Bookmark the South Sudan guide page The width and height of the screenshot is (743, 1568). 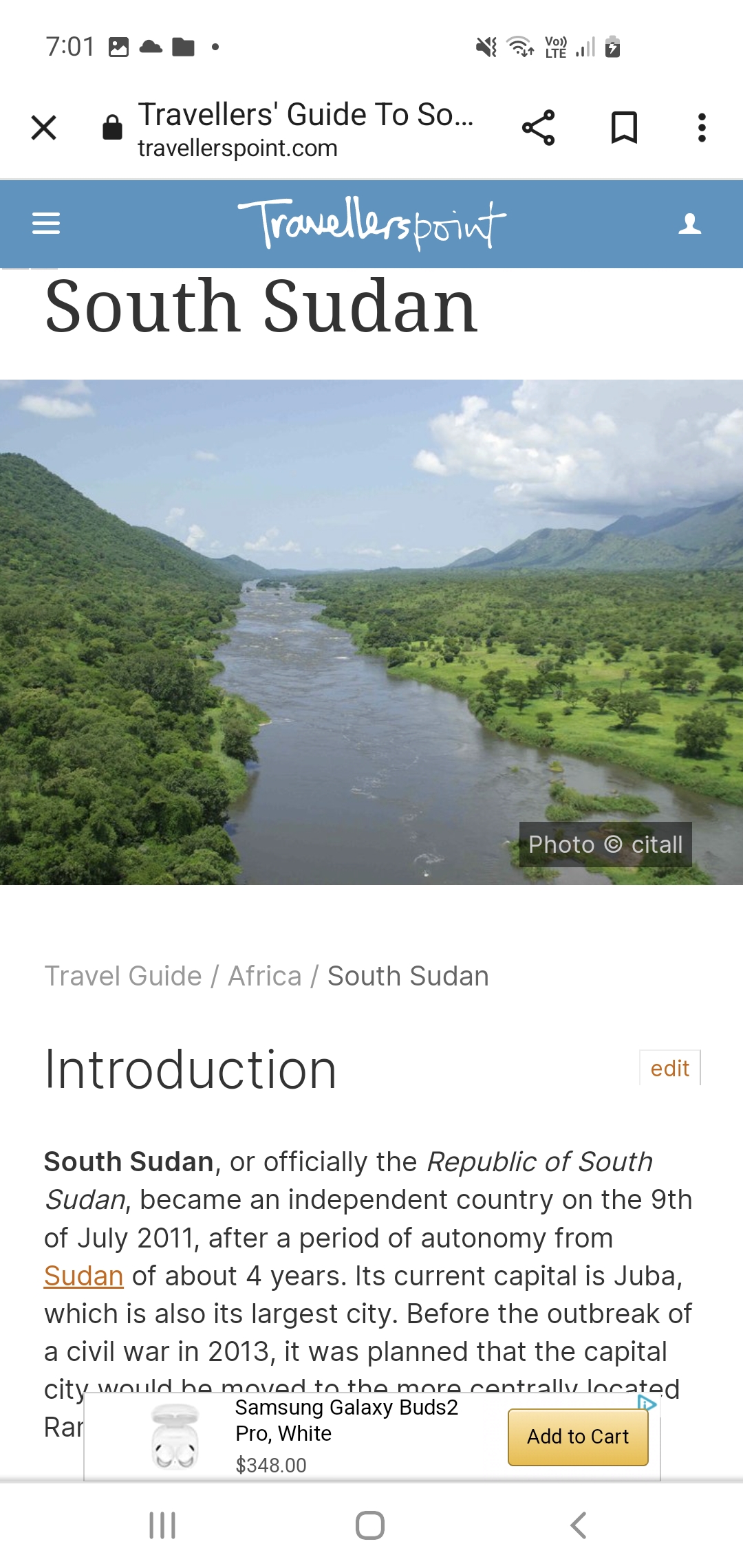tap(624, 128)
